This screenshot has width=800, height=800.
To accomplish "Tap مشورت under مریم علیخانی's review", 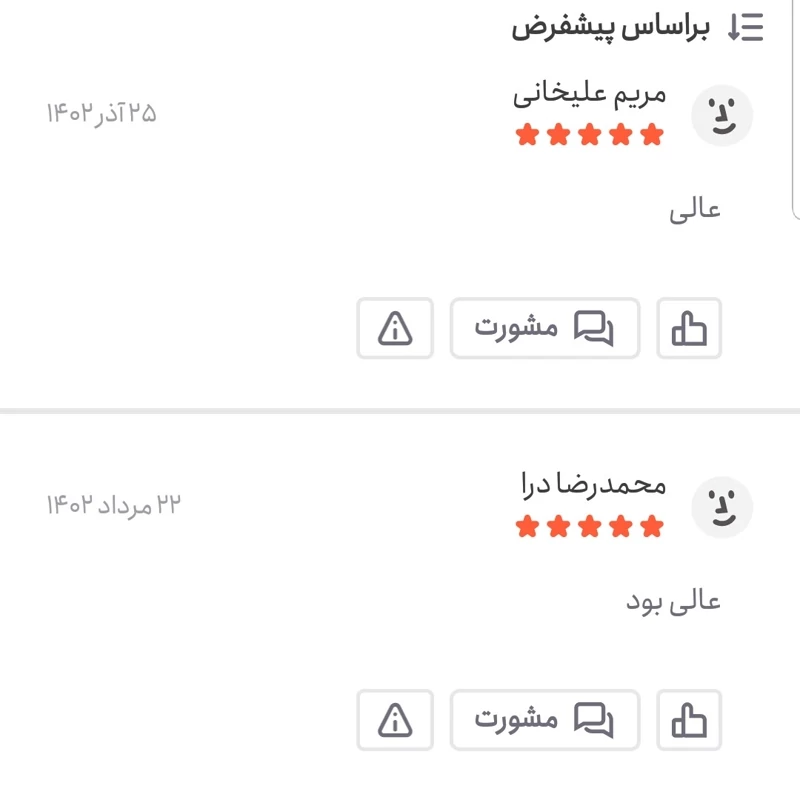I will 544,328.
